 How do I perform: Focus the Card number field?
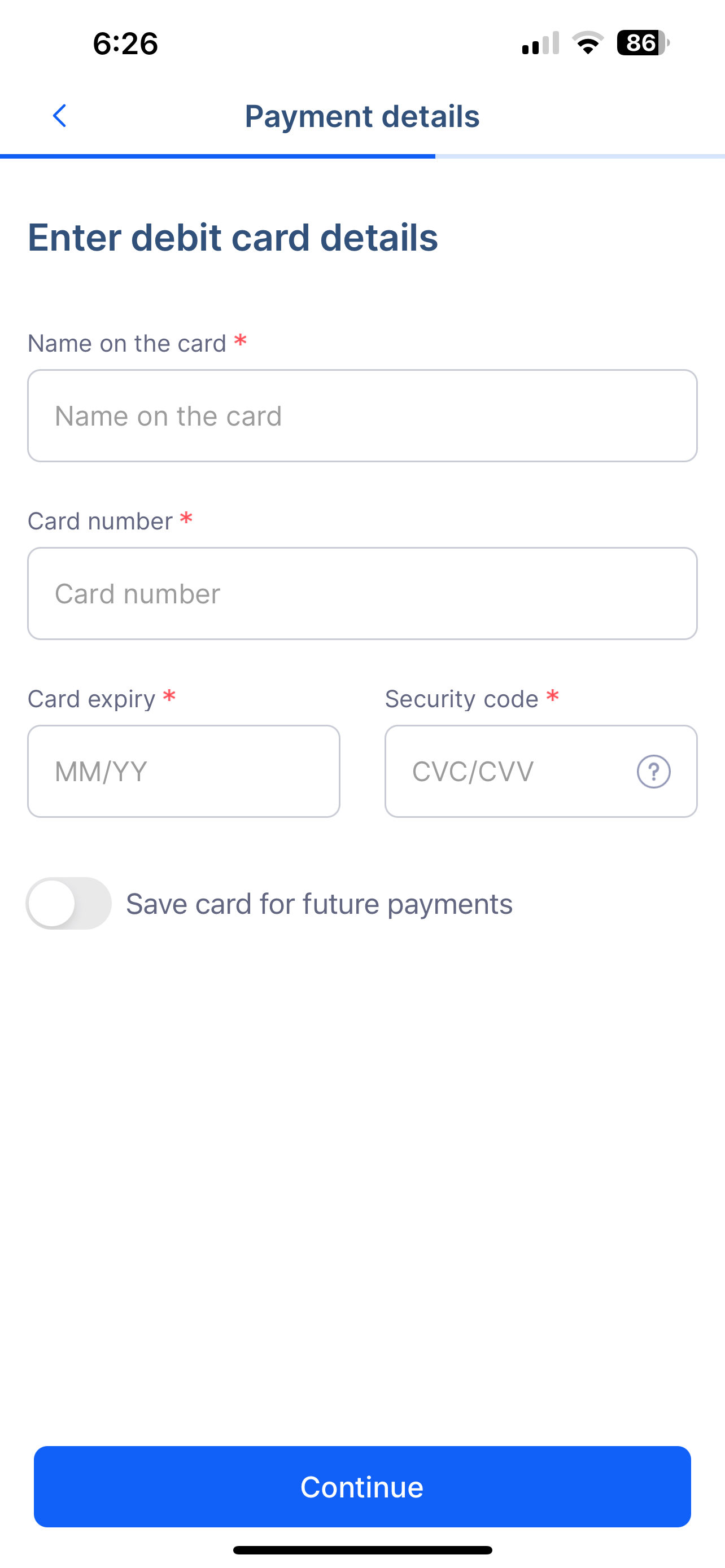362,593
